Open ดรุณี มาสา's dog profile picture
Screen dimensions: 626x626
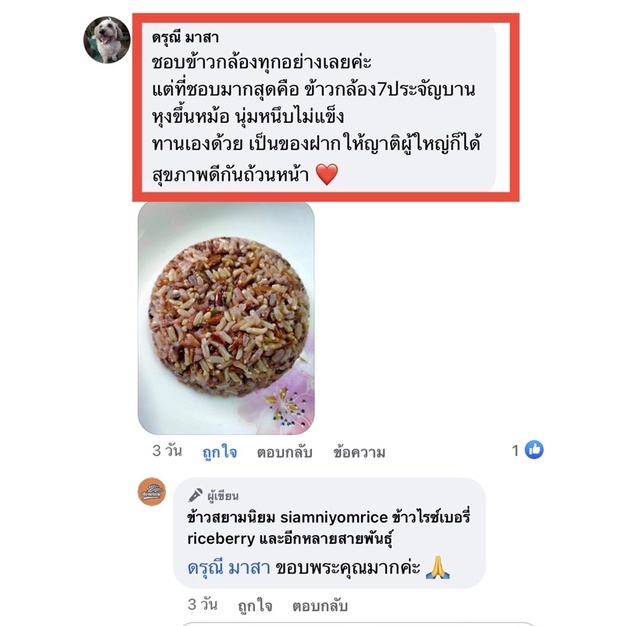coord(107,40)
